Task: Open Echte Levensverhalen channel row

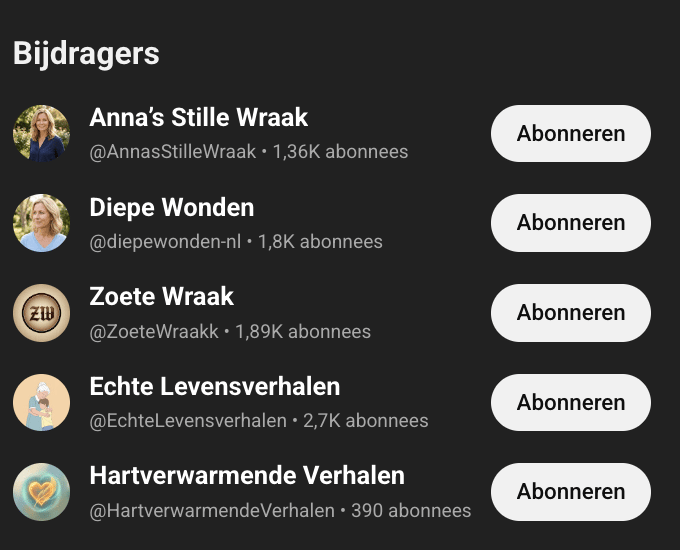Action: pyautogui.click(x=214, y=387)
